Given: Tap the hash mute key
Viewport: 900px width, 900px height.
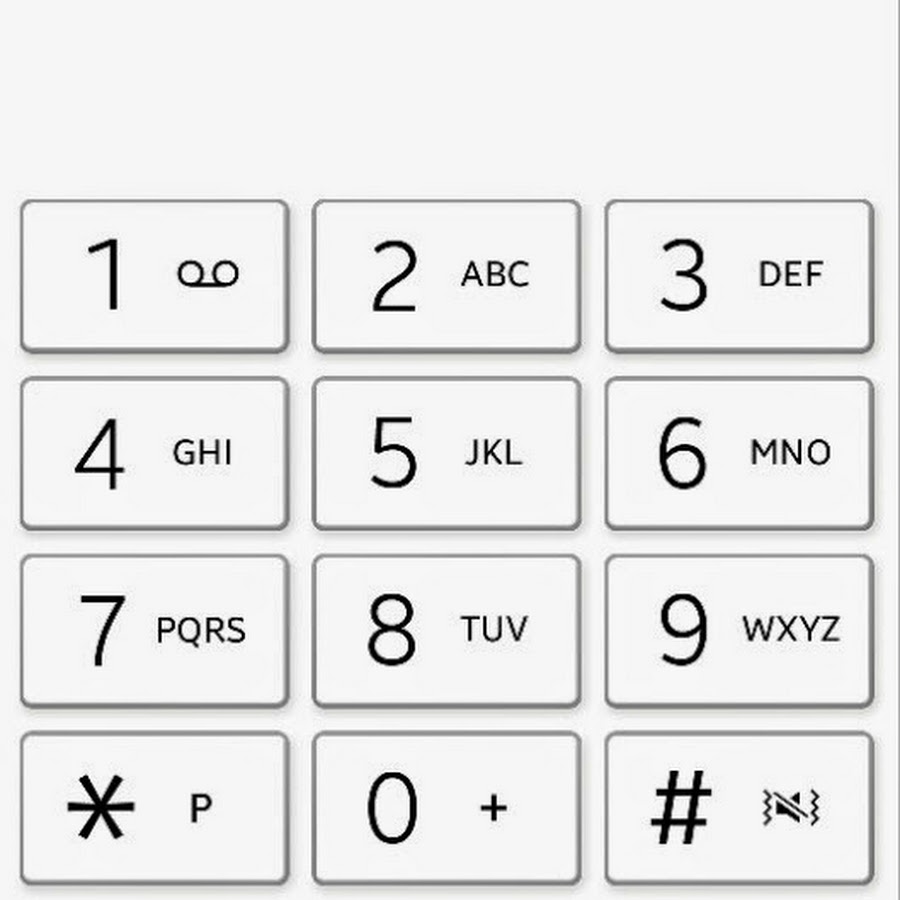Looking at the screenshot, I should pos(739,808).
